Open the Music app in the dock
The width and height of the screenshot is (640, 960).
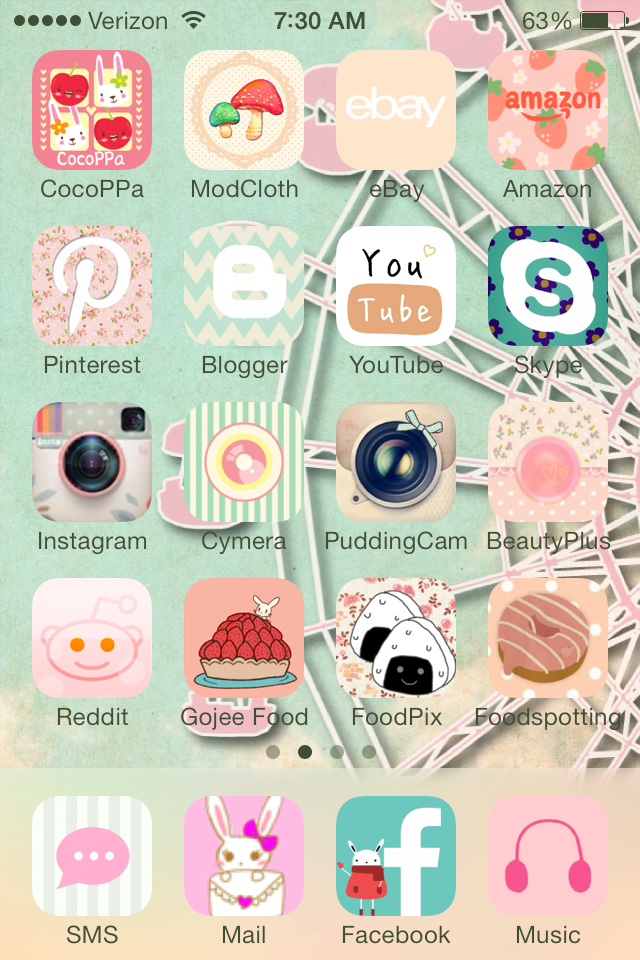[x=548, y=856]
